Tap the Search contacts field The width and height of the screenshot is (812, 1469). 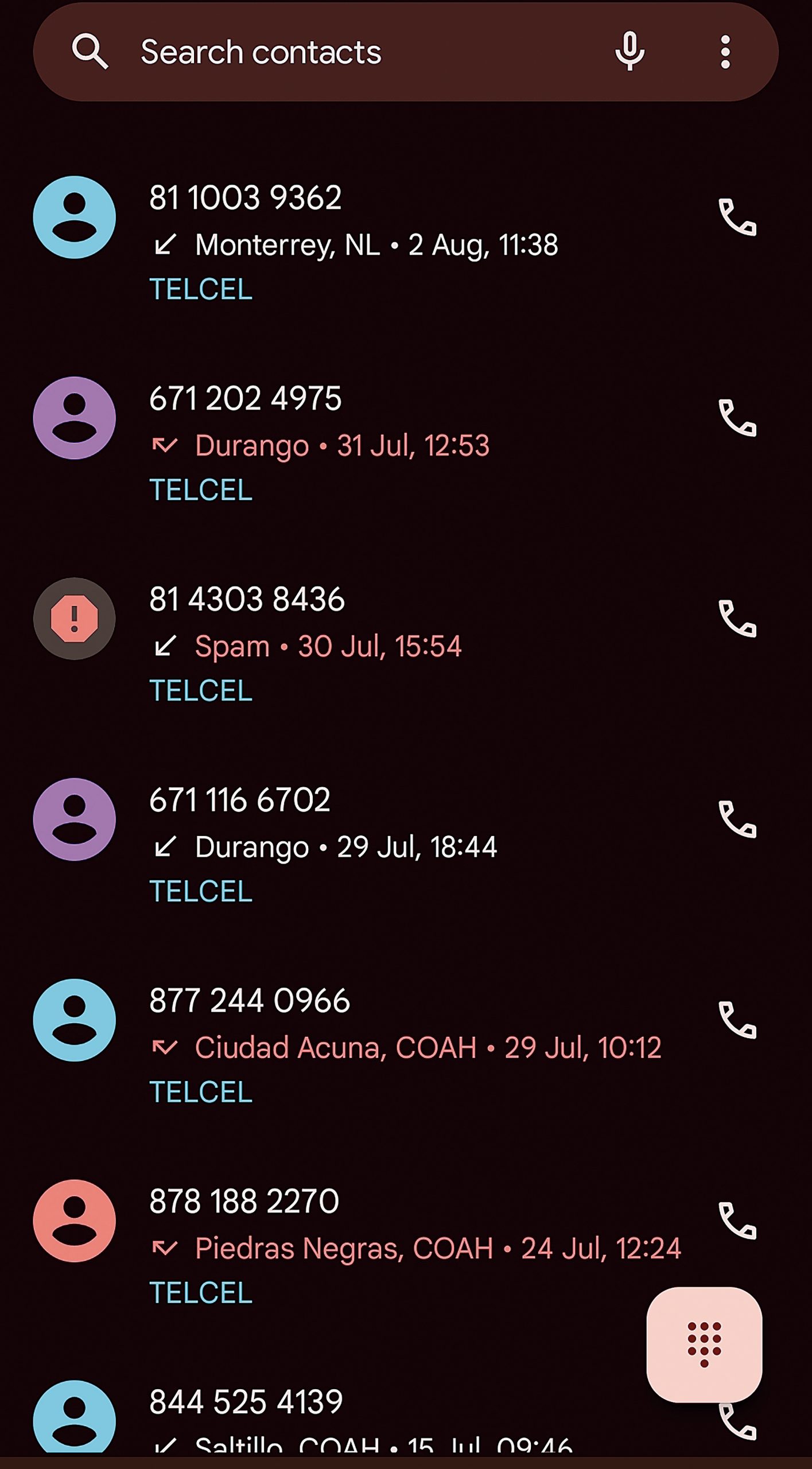(x=344, y=52)
